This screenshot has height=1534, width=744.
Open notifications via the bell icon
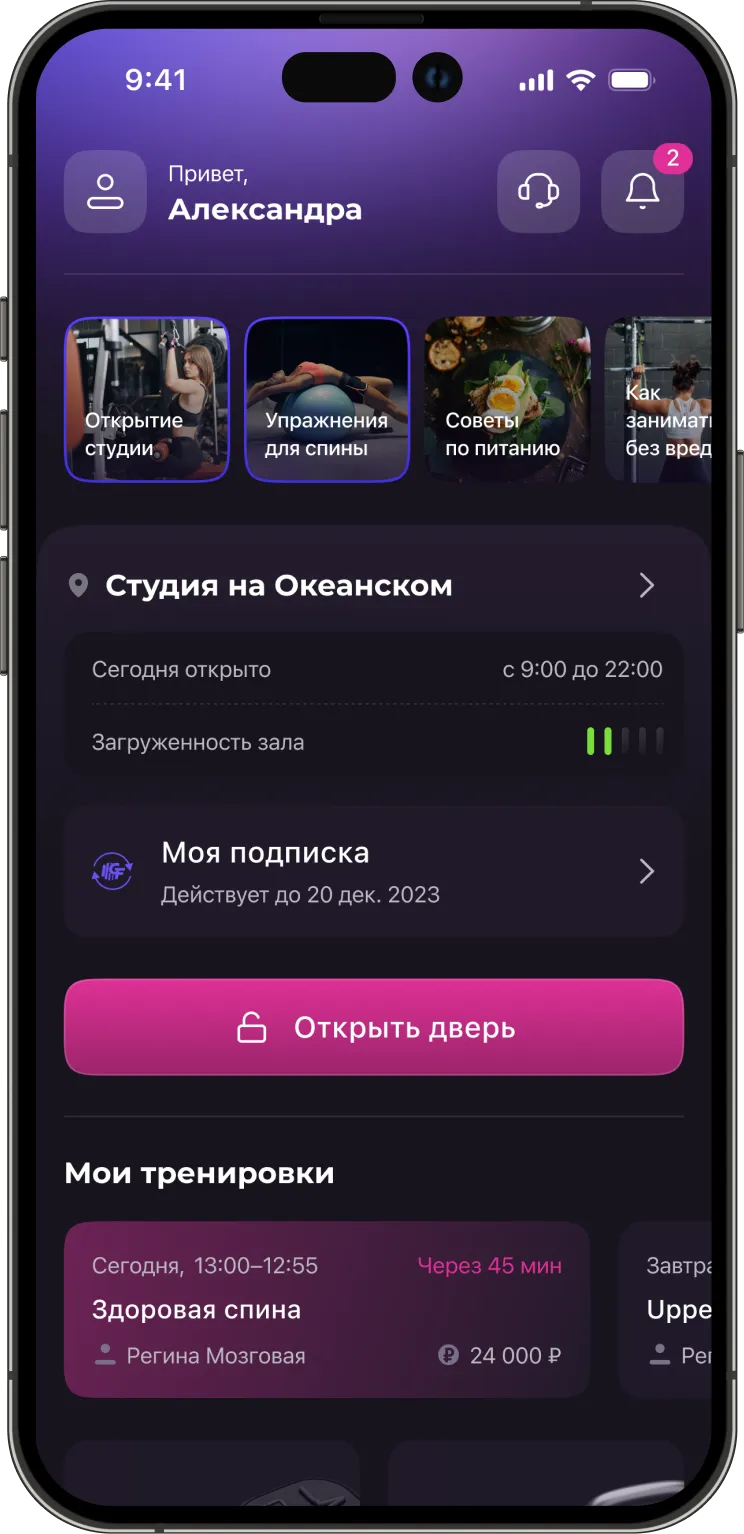click(641, 191)
